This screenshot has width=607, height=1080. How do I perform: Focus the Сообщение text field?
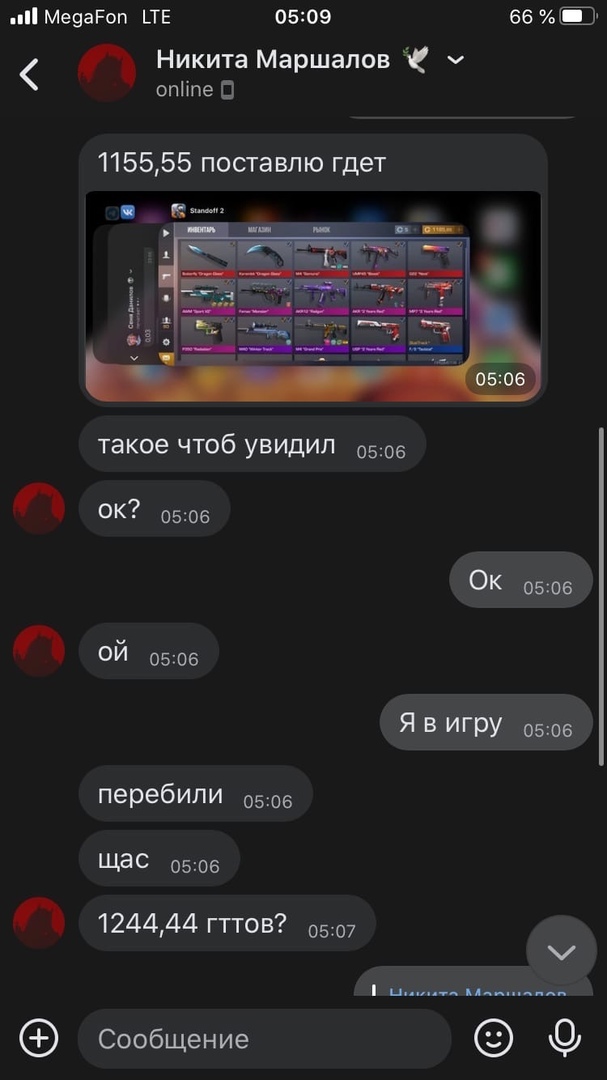coord(265,1038)
